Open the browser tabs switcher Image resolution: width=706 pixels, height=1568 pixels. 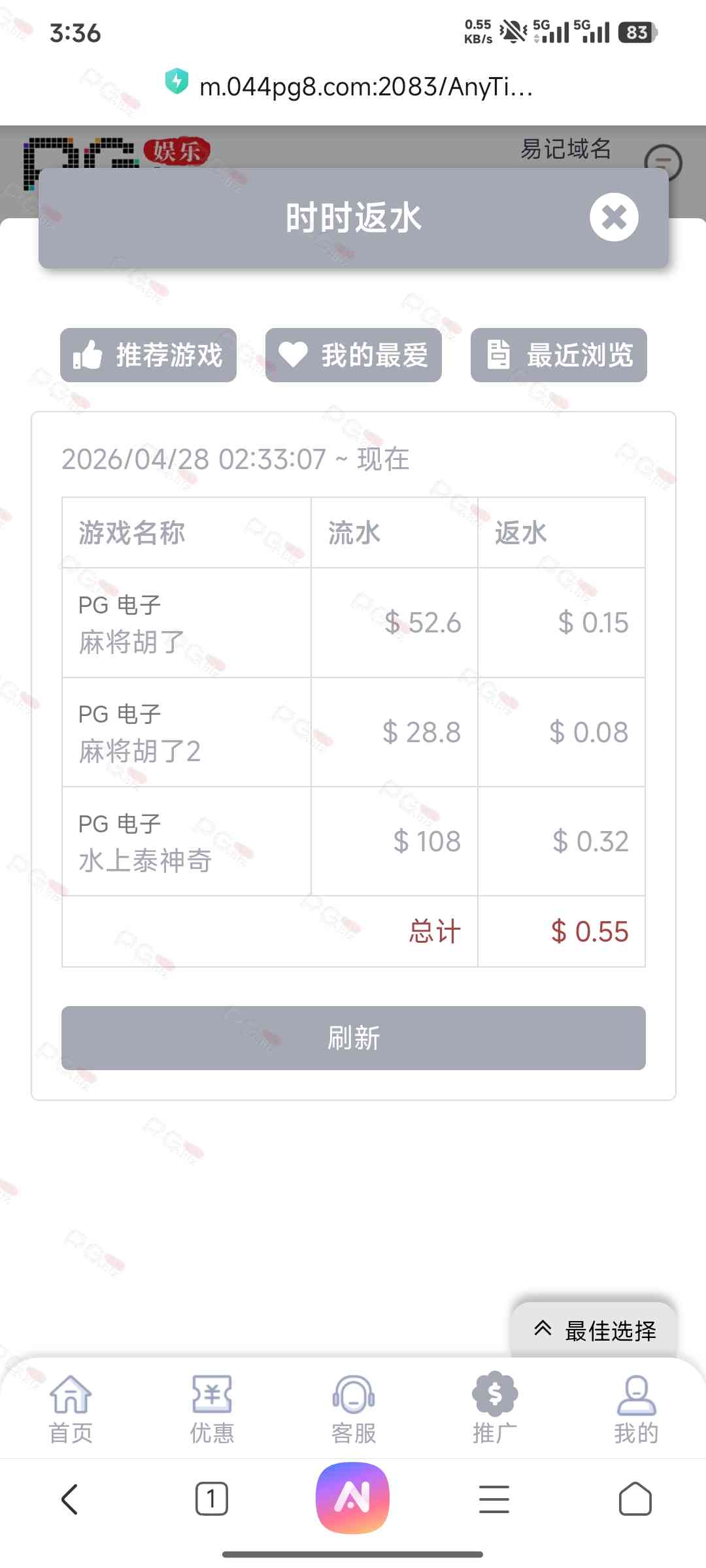(x=212, y=1499)
